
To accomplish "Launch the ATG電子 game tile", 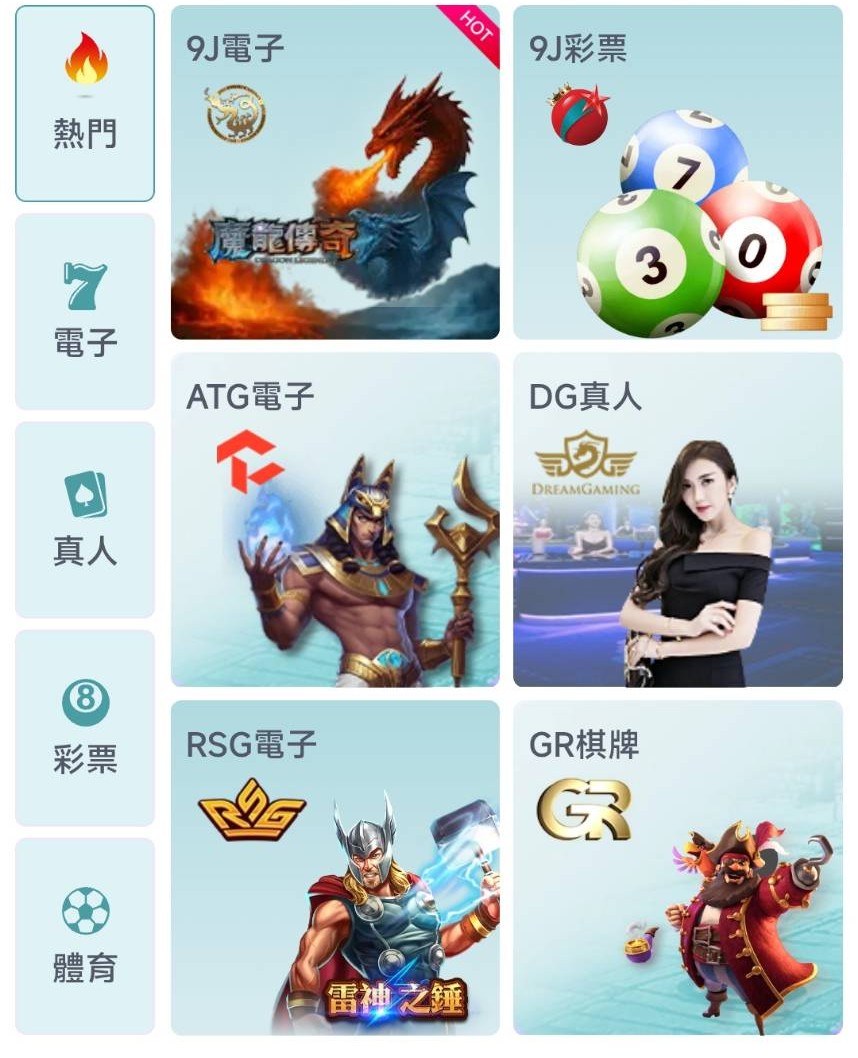I will pos(335,520).
